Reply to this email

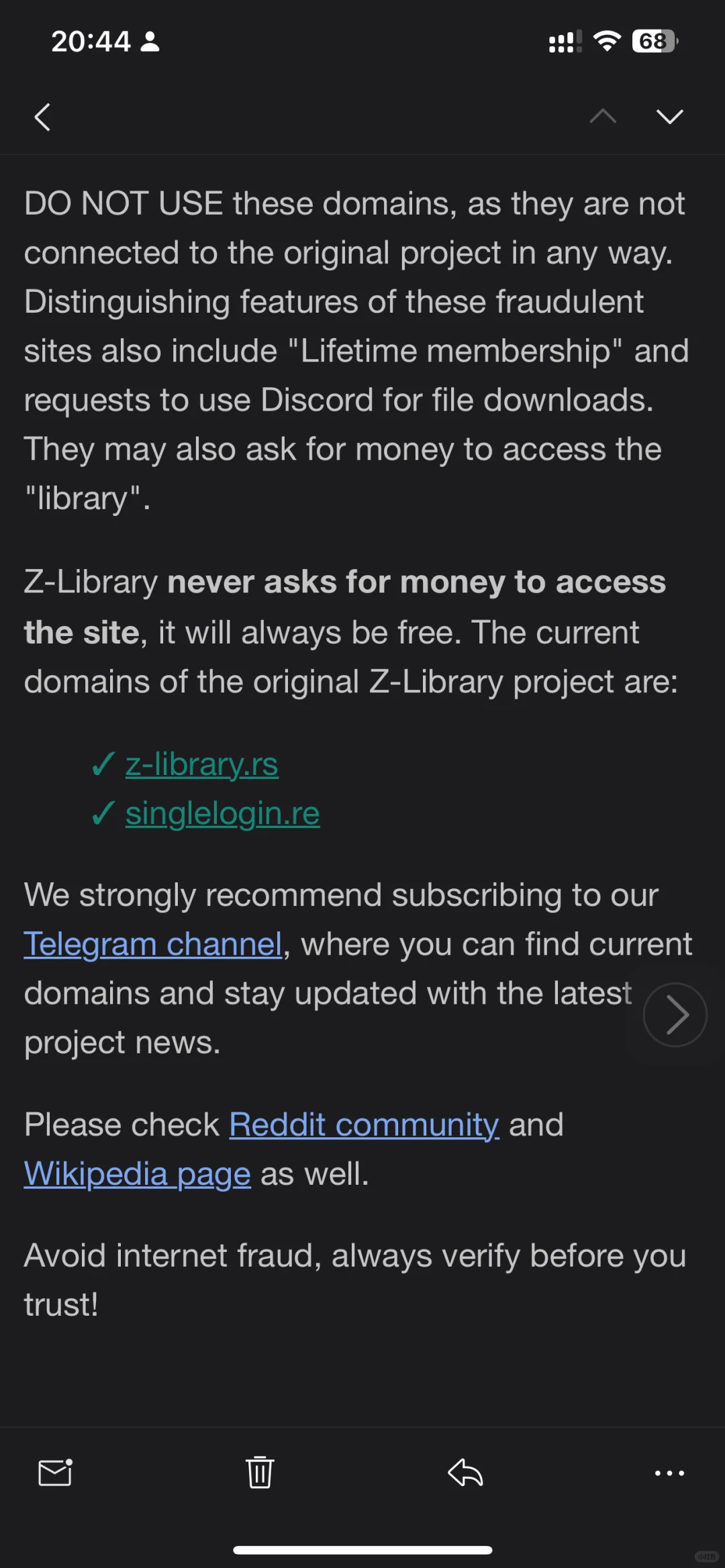(465, 1473)
